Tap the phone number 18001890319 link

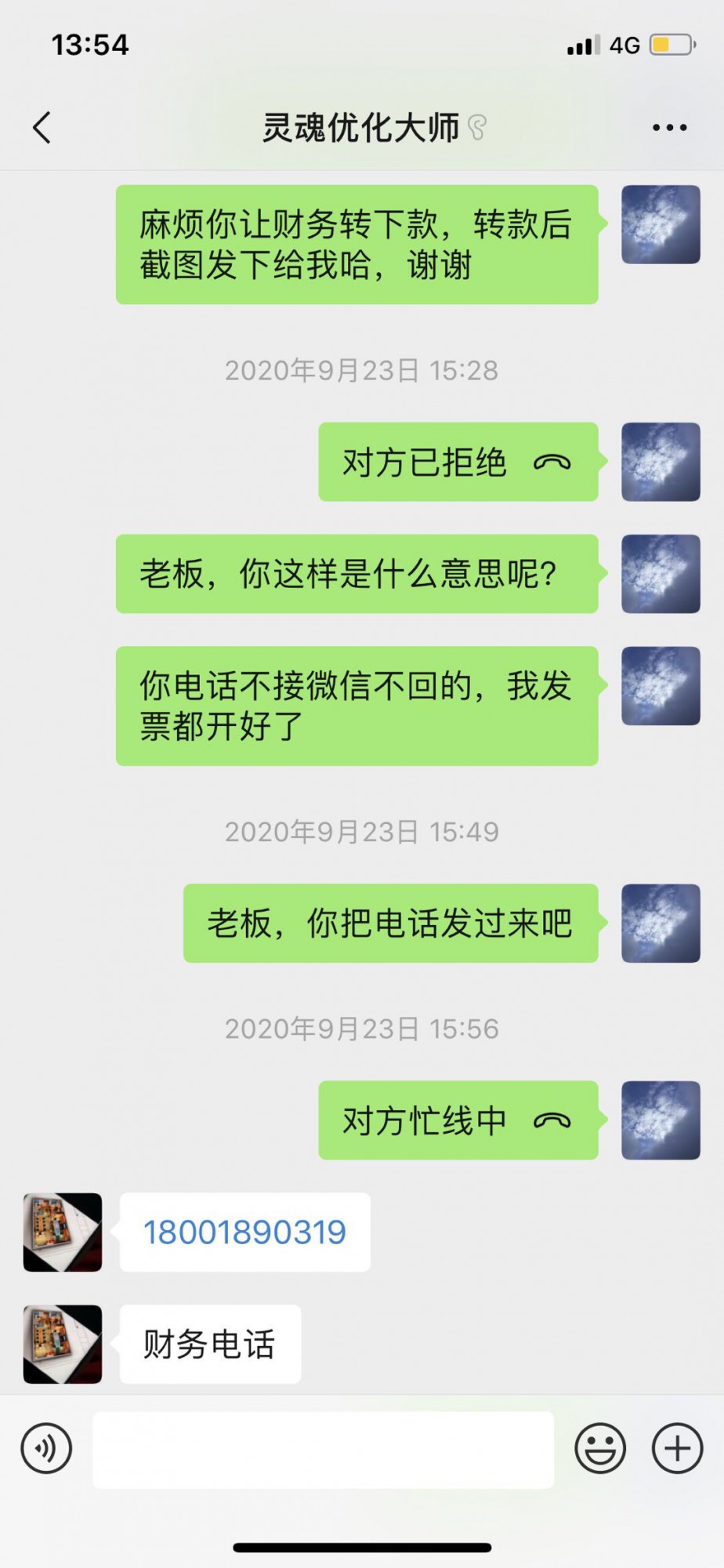[x=244, y=1232]
